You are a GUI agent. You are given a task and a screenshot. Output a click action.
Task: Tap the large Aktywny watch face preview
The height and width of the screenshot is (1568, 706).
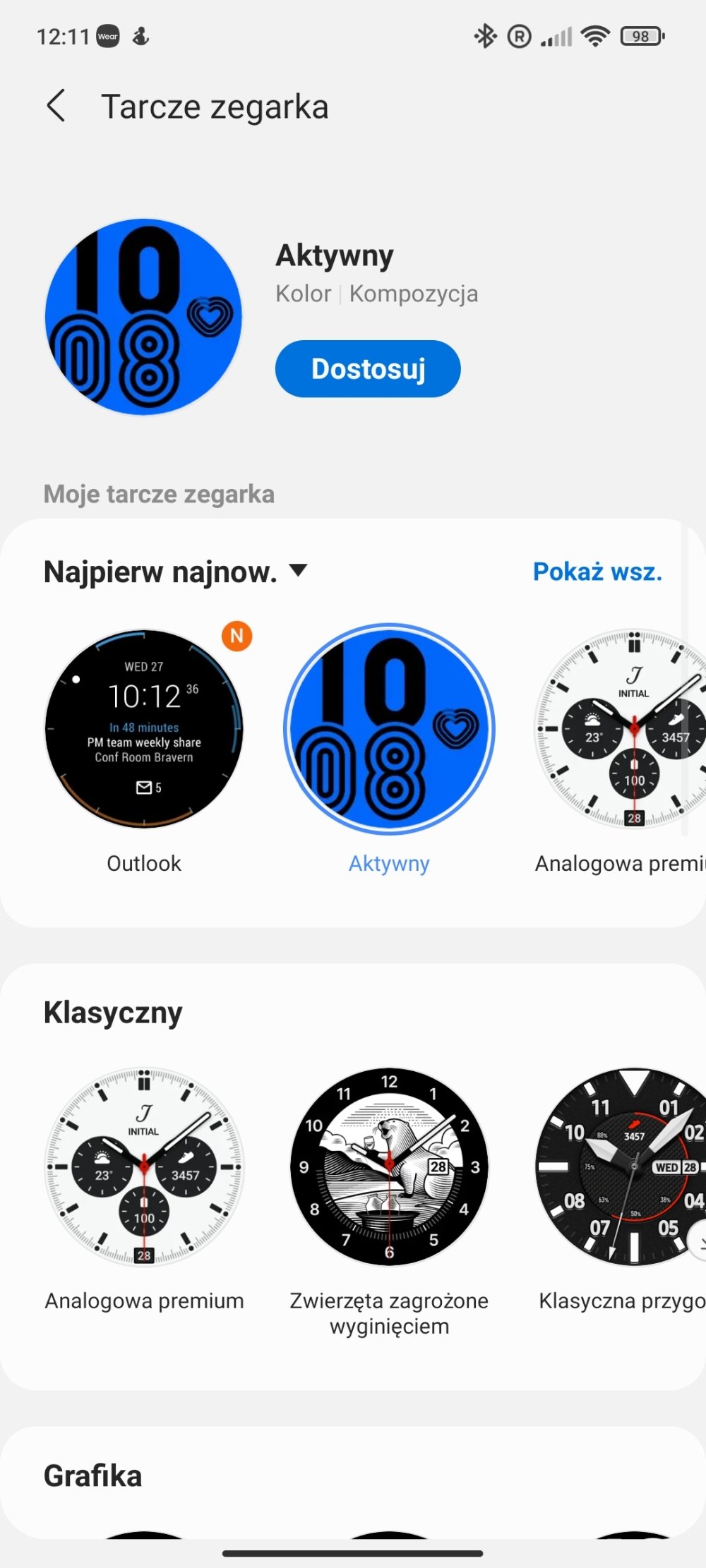(144, 316)
